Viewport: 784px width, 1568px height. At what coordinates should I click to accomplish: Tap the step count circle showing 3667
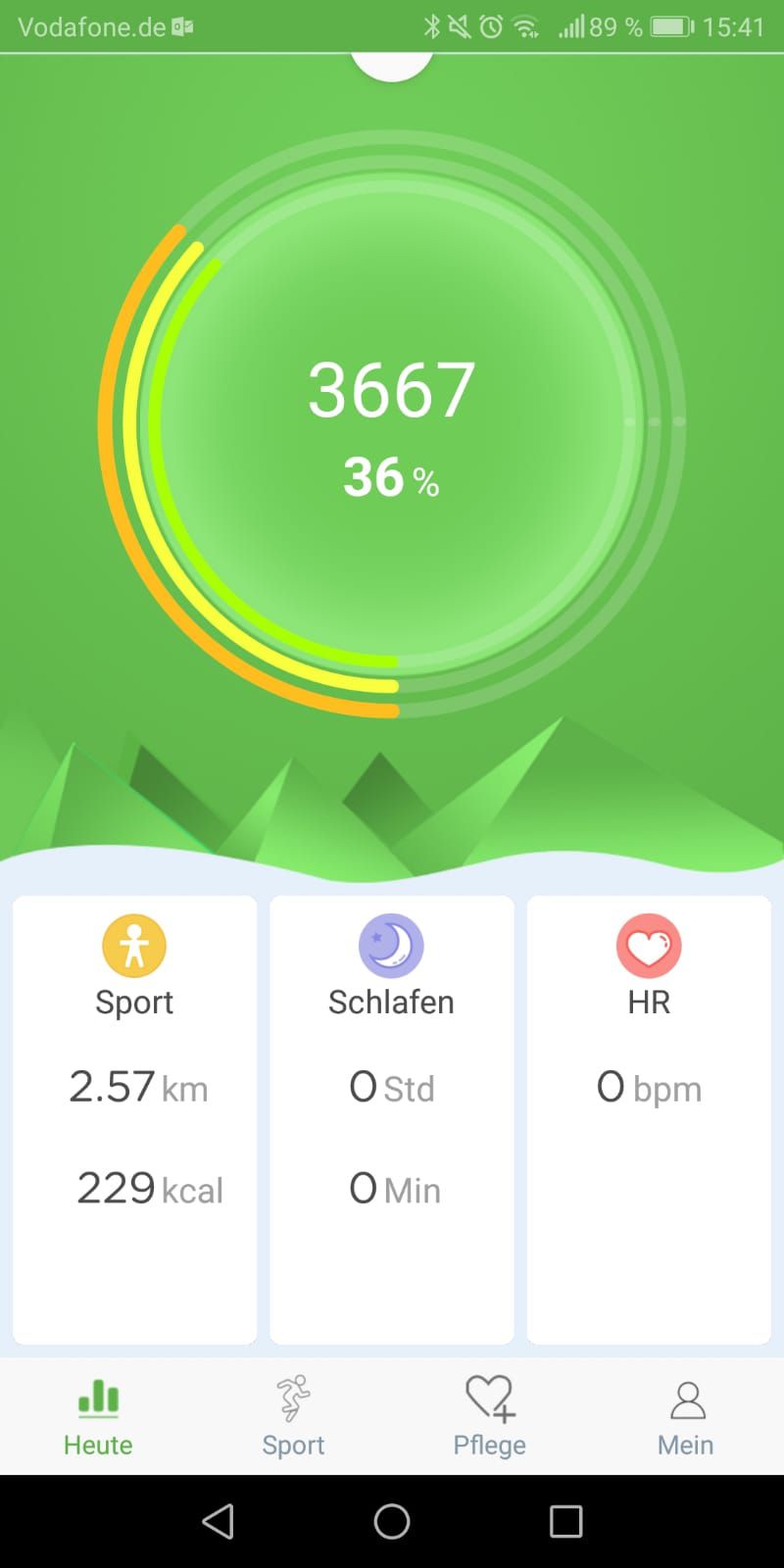tap(392, 423)
